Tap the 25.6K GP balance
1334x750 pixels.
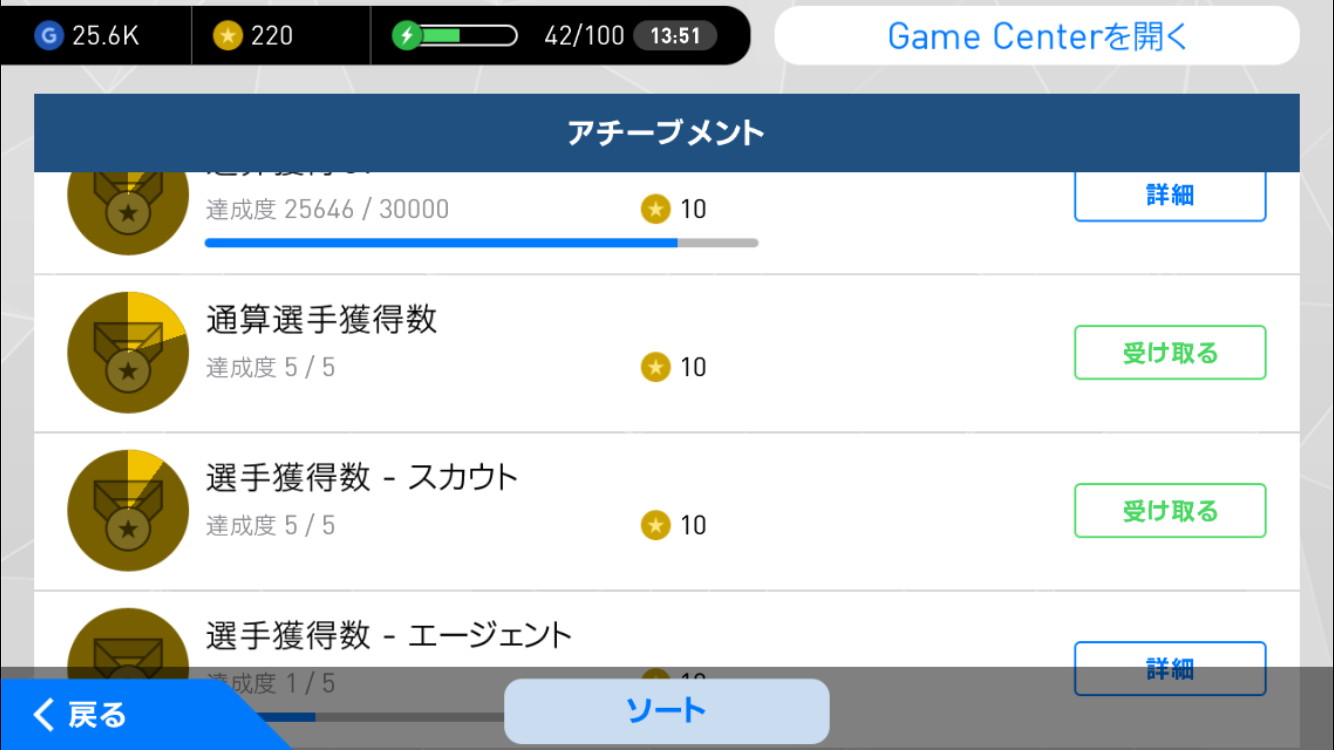click(90, 36)
